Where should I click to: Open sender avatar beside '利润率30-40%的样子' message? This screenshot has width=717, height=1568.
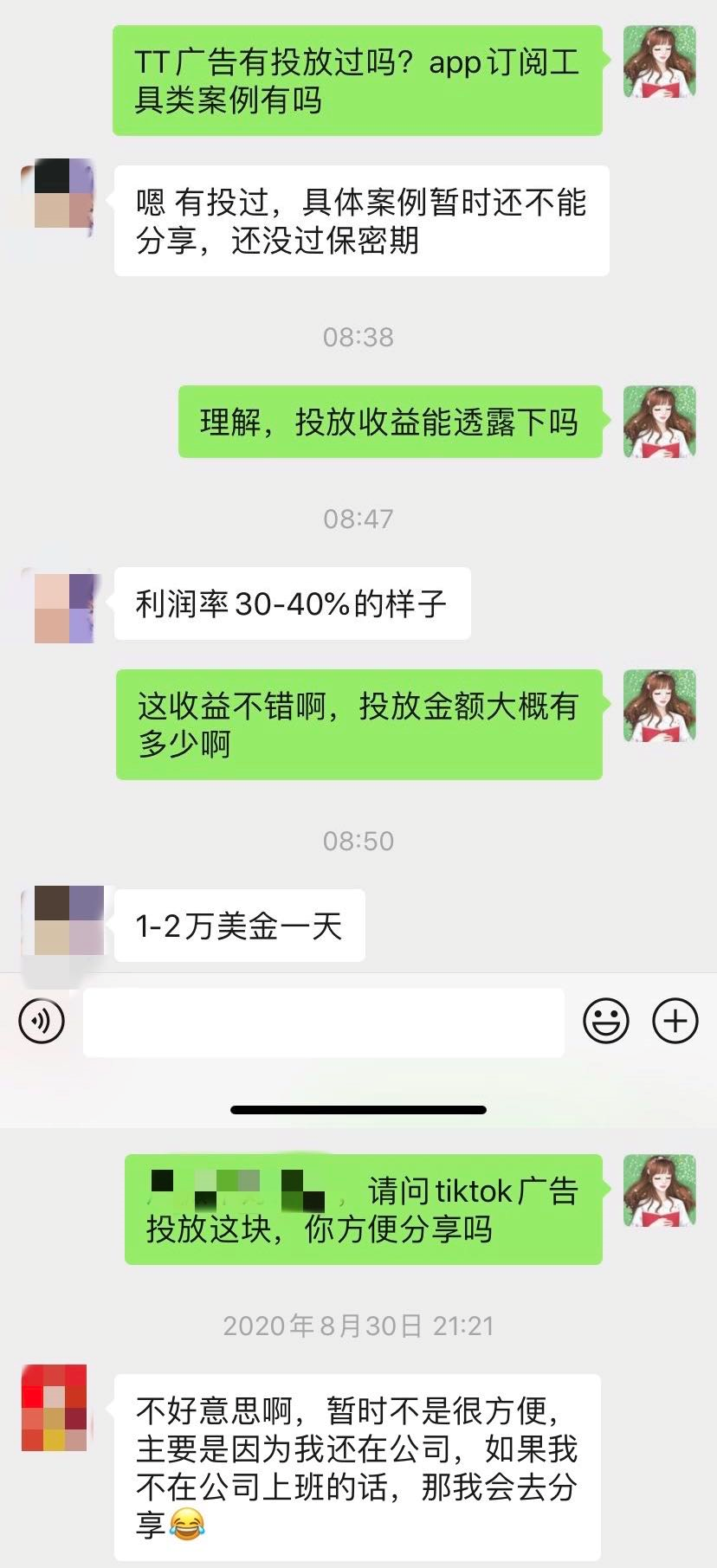tap(62, 607)
